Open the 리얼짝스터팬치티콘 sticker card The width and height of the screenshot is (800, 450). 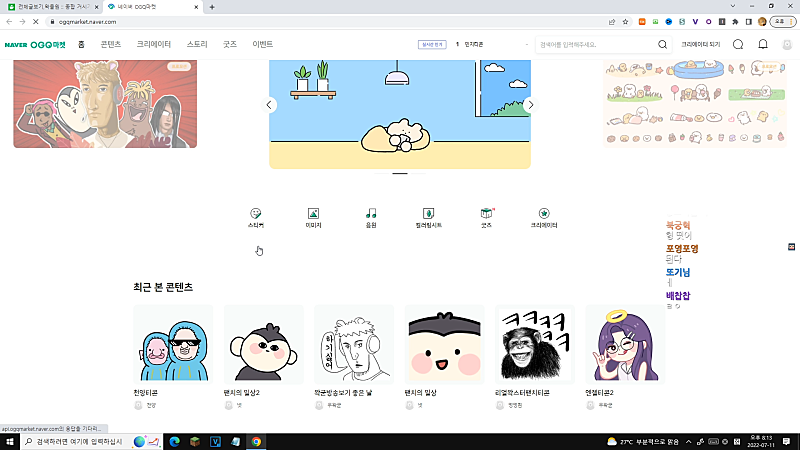(535, 345)
